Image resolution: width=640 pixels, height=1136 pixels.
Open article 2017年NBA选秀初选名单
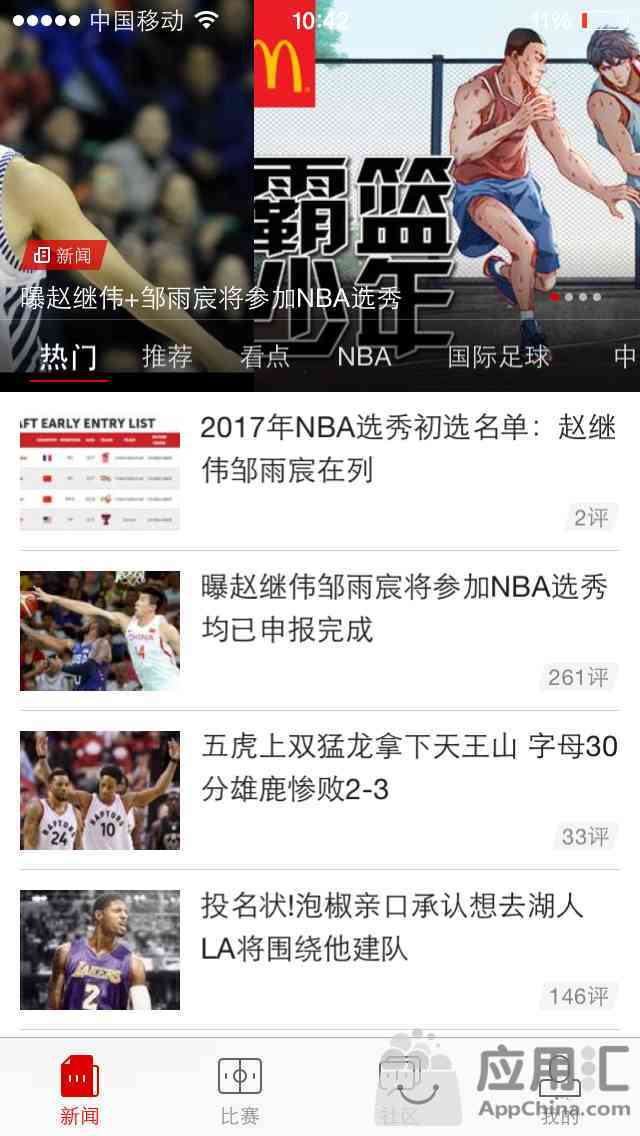click(407, 448)
